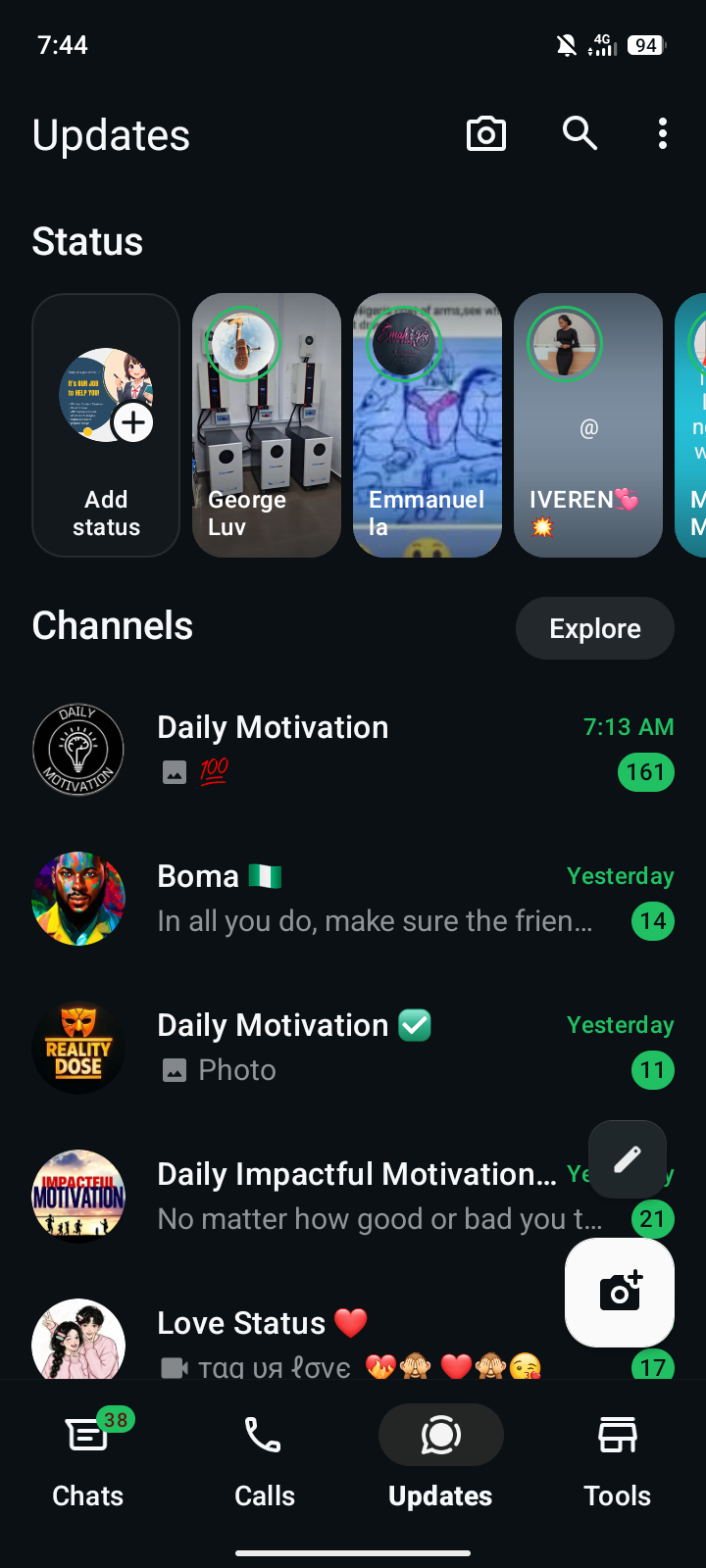View Emmanuella's status
The height and width of the screenshot is (1568, 706).
coord(428,425)
